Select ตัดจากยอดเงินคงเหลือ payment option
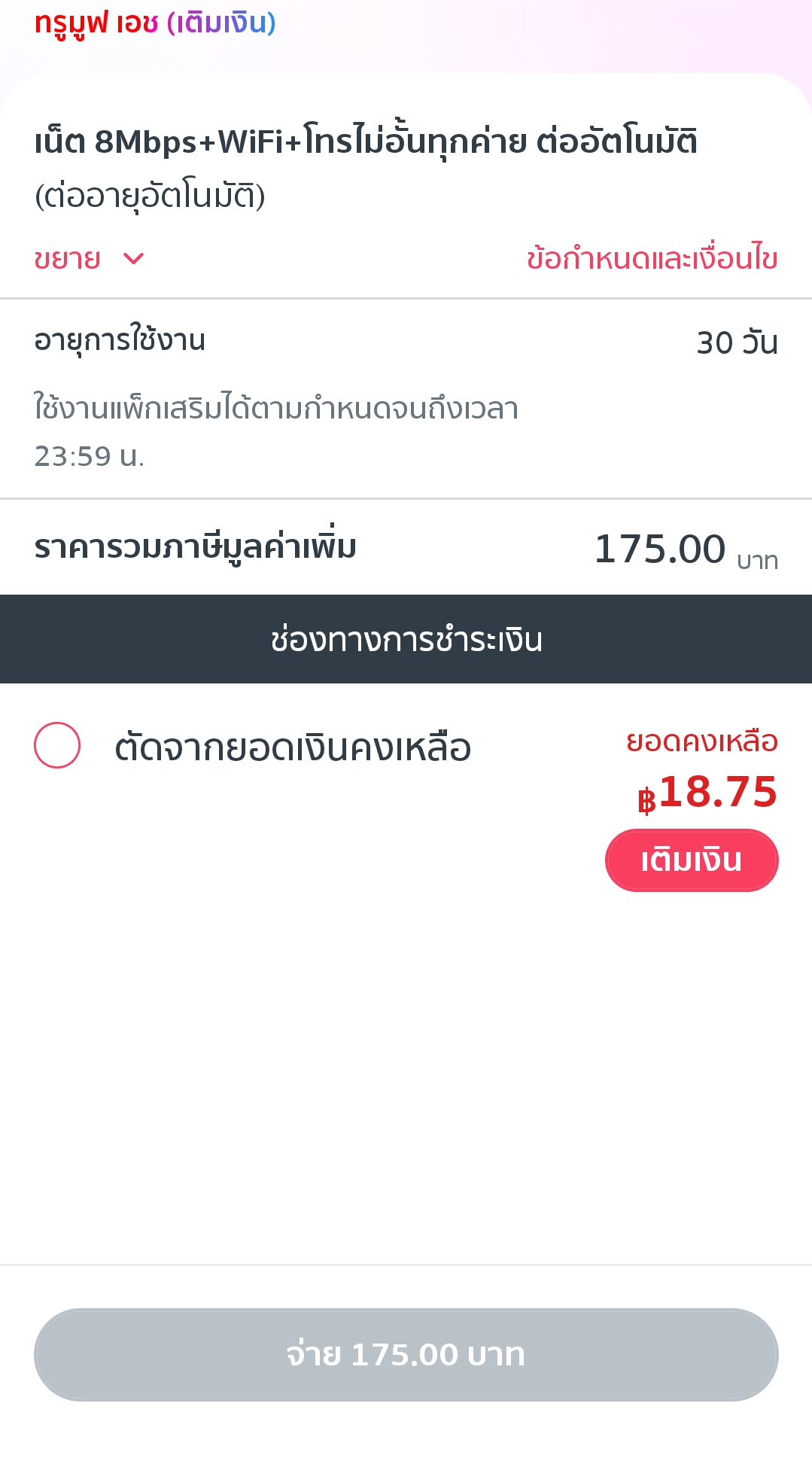812x1464 pixels. 57,745
